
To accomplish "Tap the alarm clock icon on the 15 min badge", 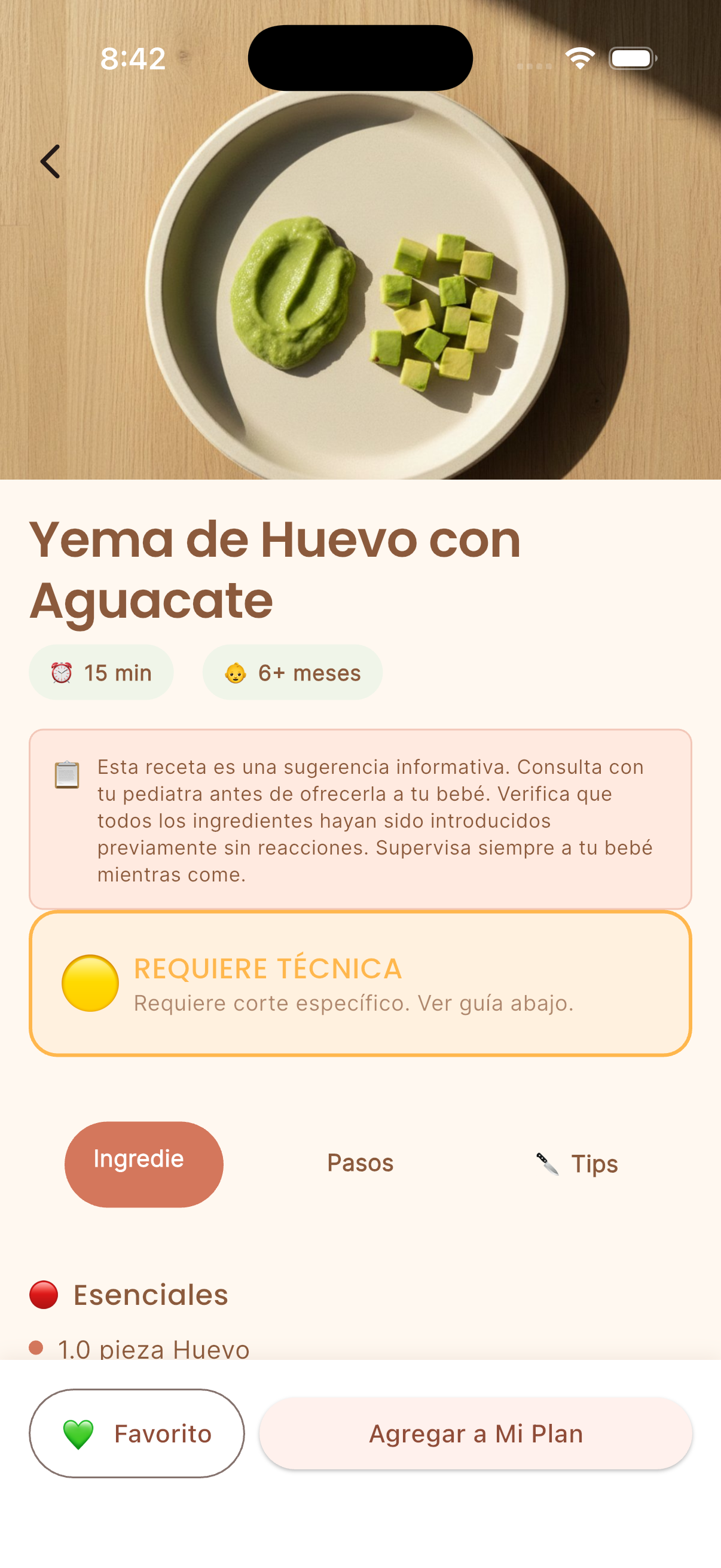I will 62,672.
